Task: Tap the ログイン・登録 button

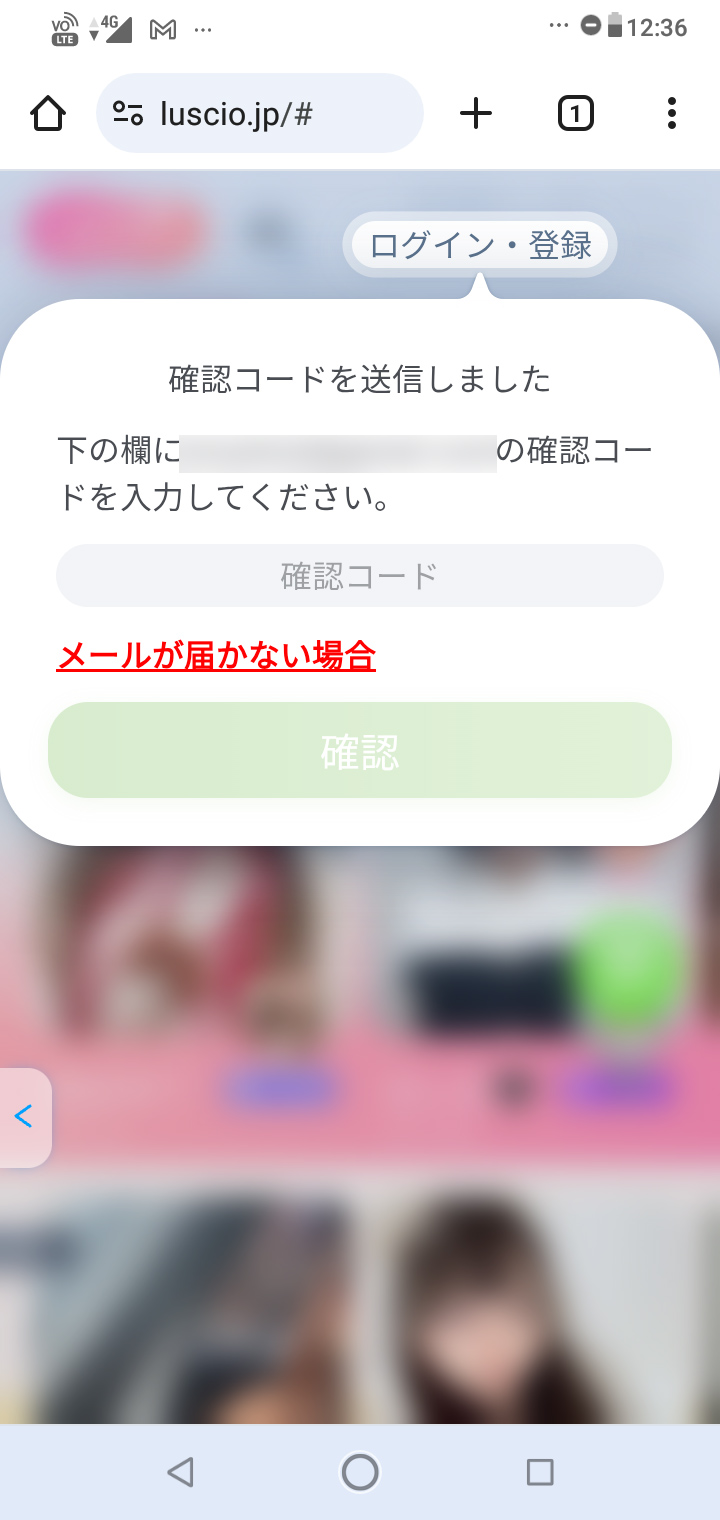Action: click(x=480, y=245)
